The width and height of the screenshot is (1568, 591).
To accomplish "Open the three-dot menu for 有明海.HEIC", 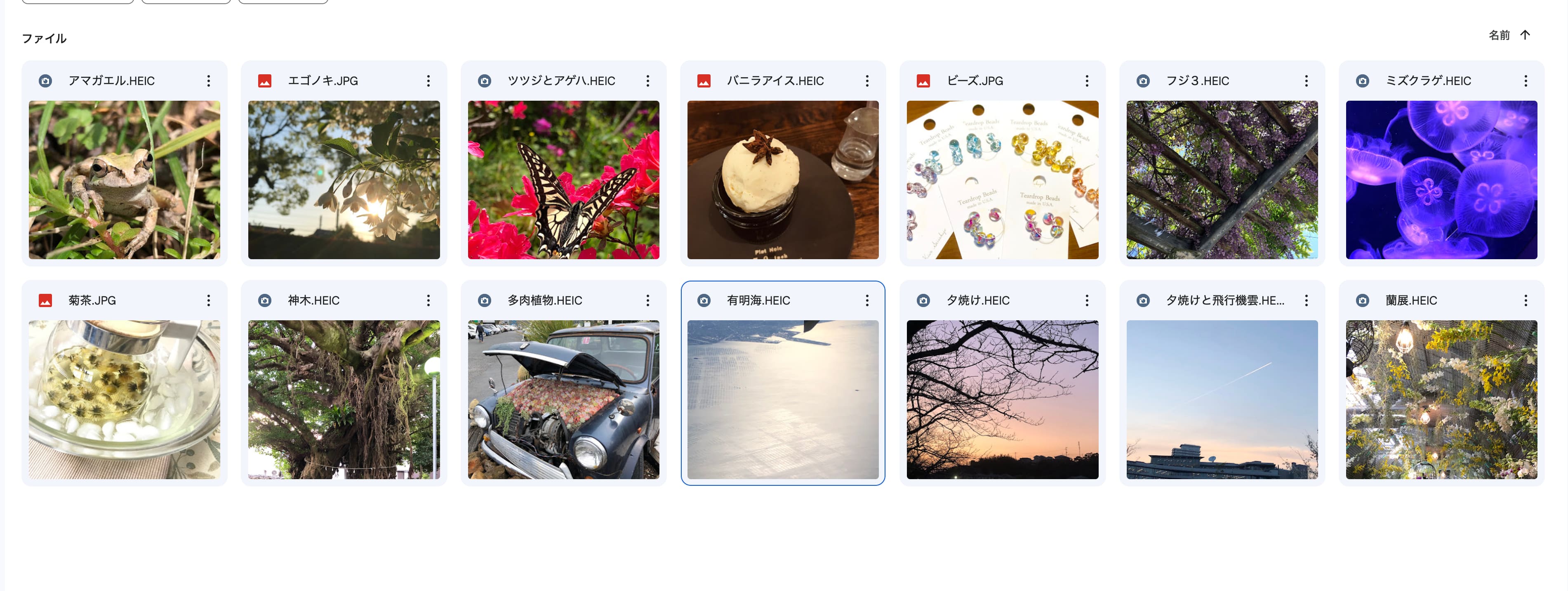I will pyautogui.click(x=867, y=300).
